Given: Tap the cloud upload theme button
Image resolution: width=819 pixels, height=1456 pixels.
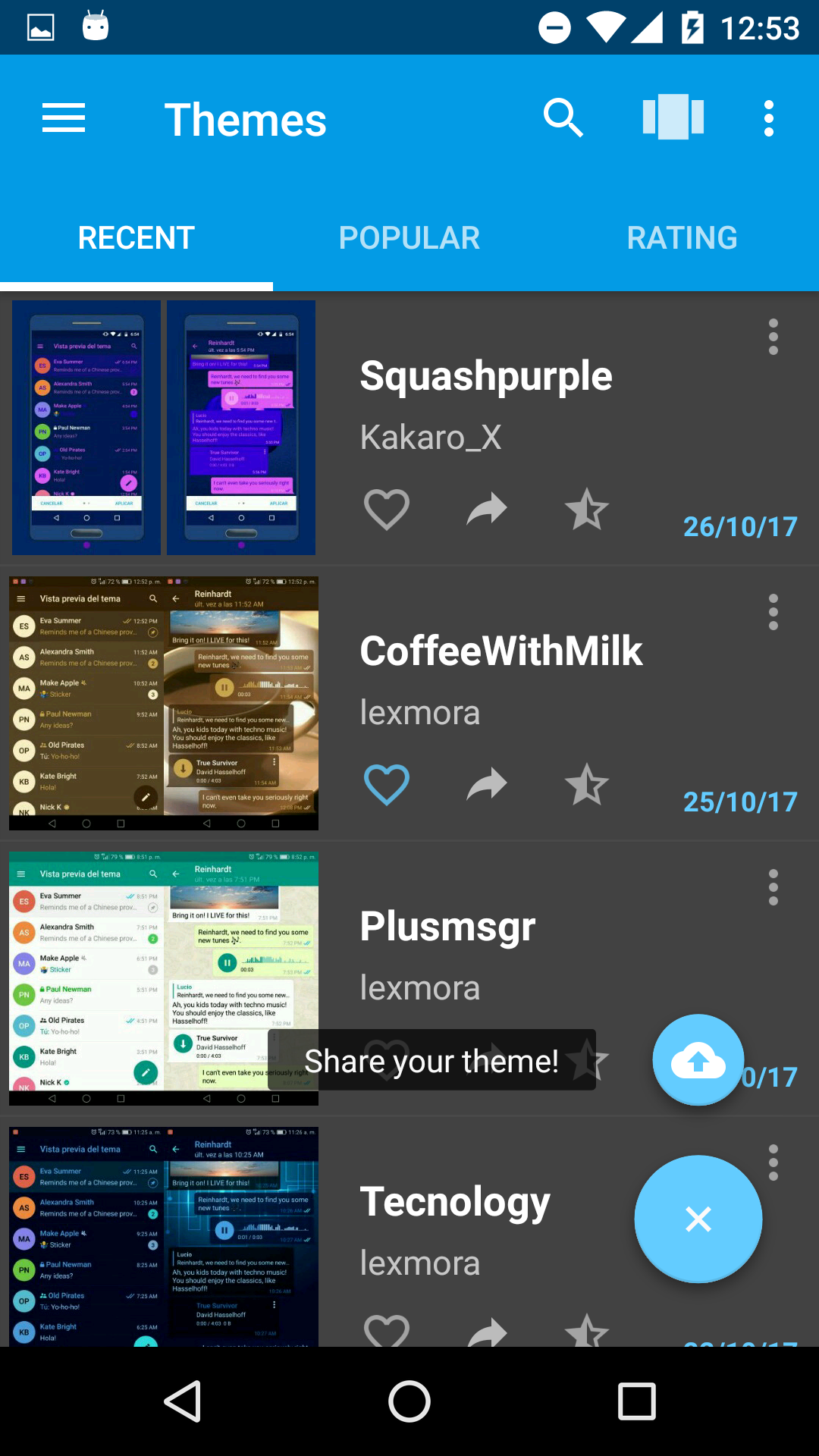Looking at the screenshot, I should click(x=698, y=1059).
